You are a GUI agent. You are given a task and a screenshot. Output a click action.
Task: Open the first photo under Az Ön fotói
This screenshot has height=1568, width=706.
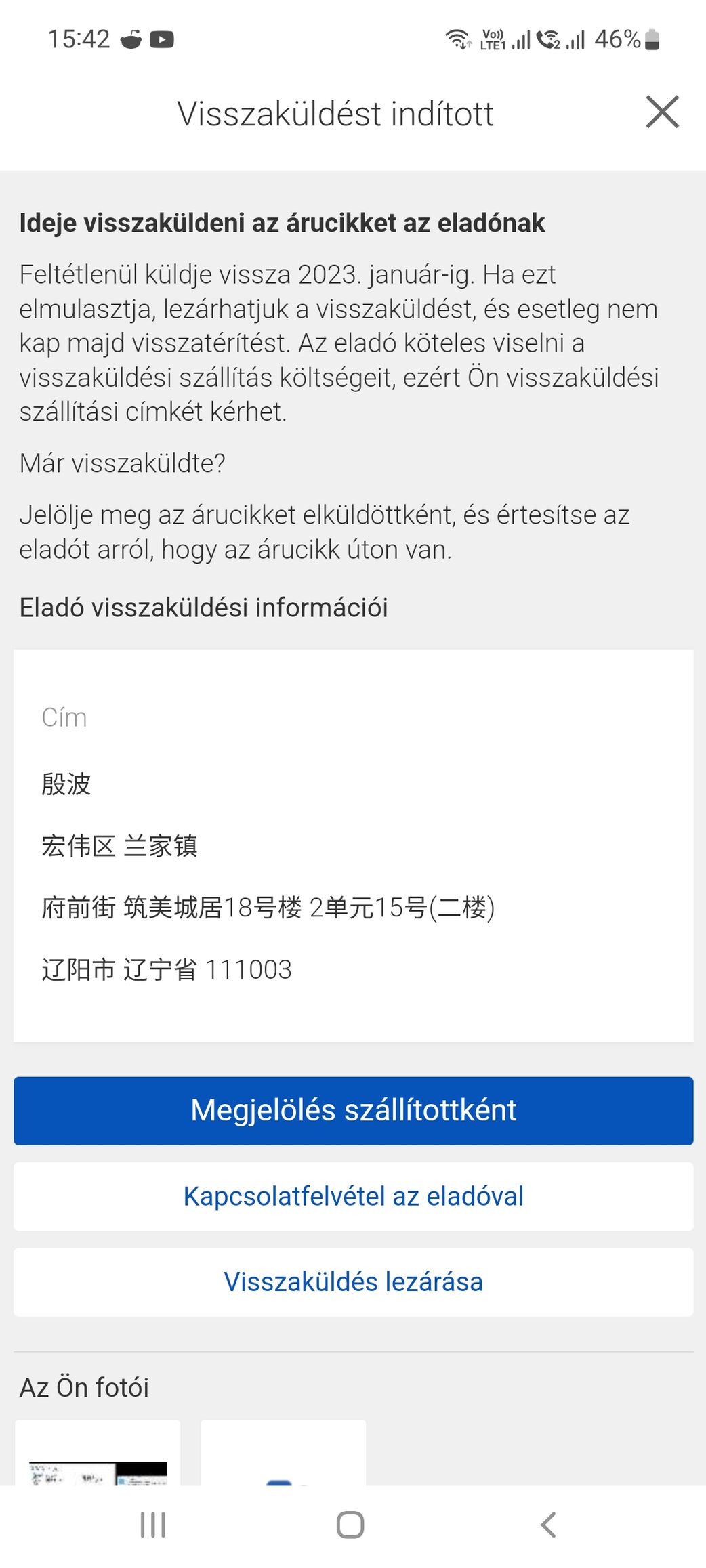98,1455
